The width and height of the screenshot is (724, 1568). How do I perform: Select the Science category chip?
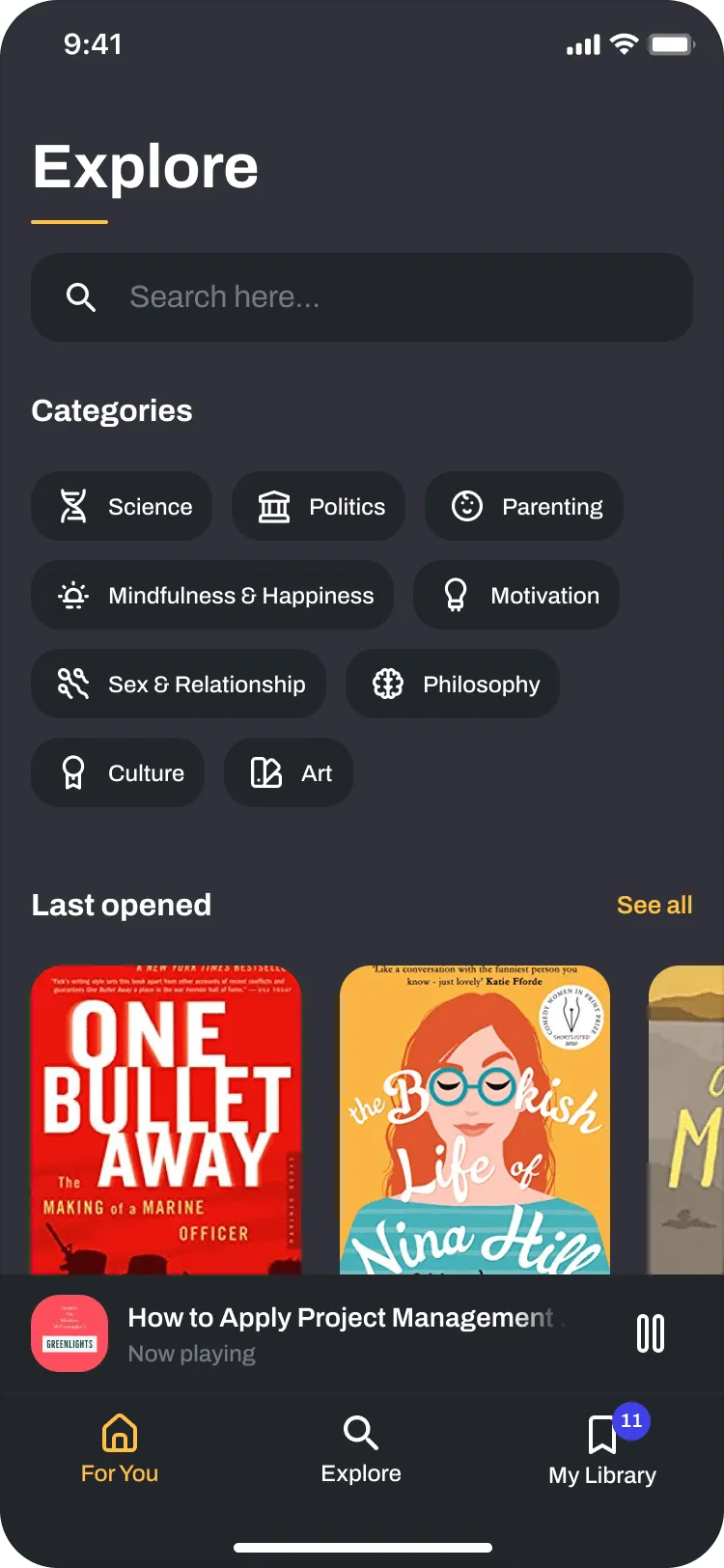122,507
